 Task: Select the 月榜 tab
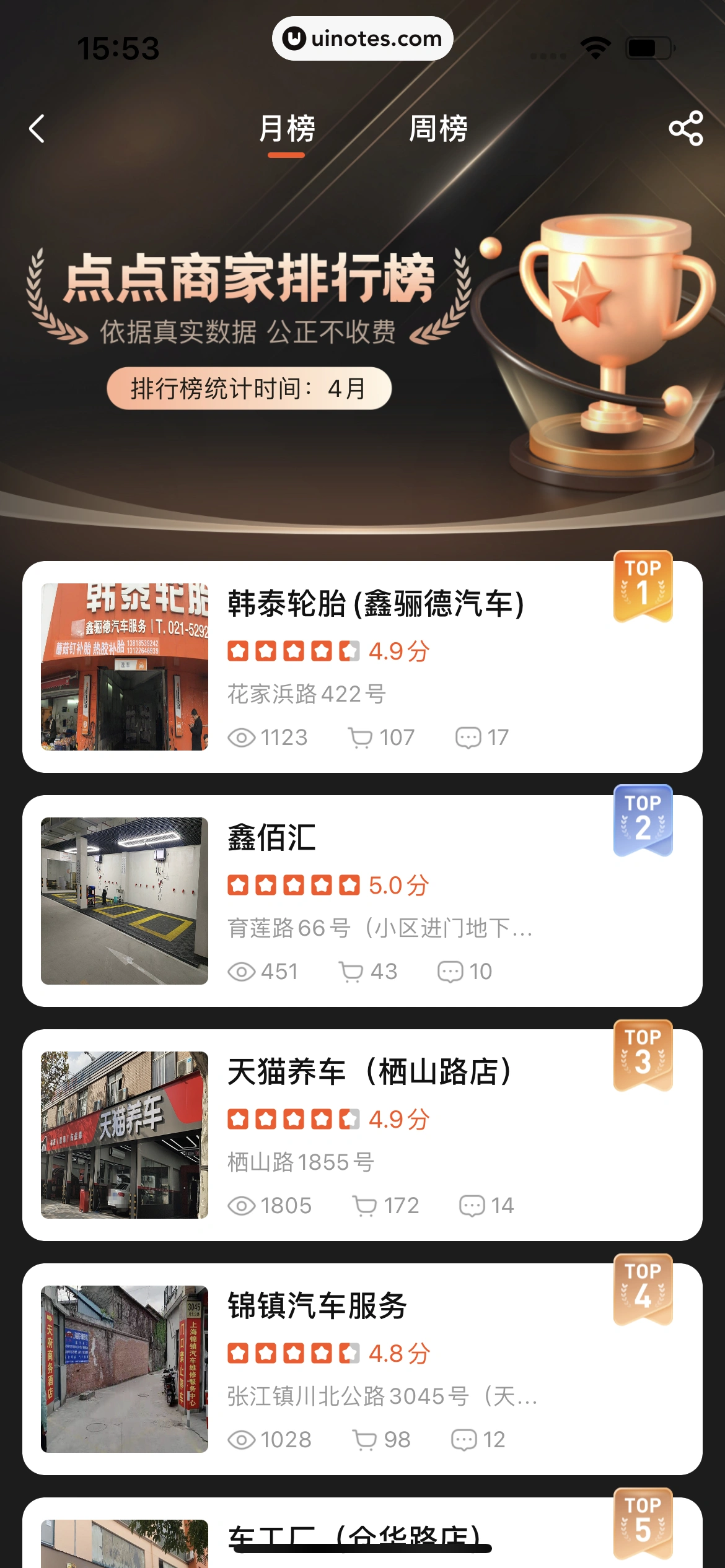(287, 129)
